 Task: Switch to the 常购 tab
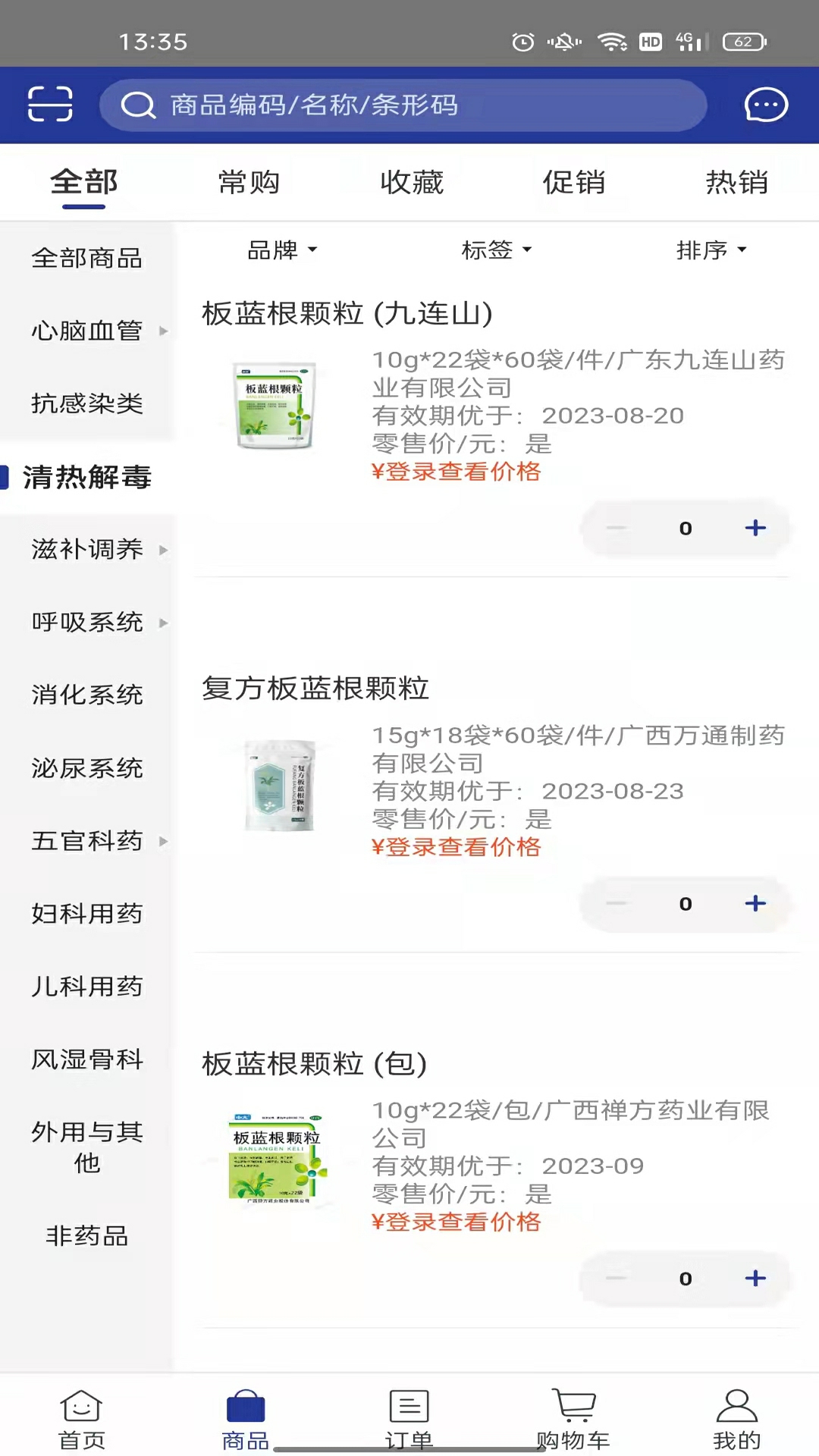pos(249,182)
